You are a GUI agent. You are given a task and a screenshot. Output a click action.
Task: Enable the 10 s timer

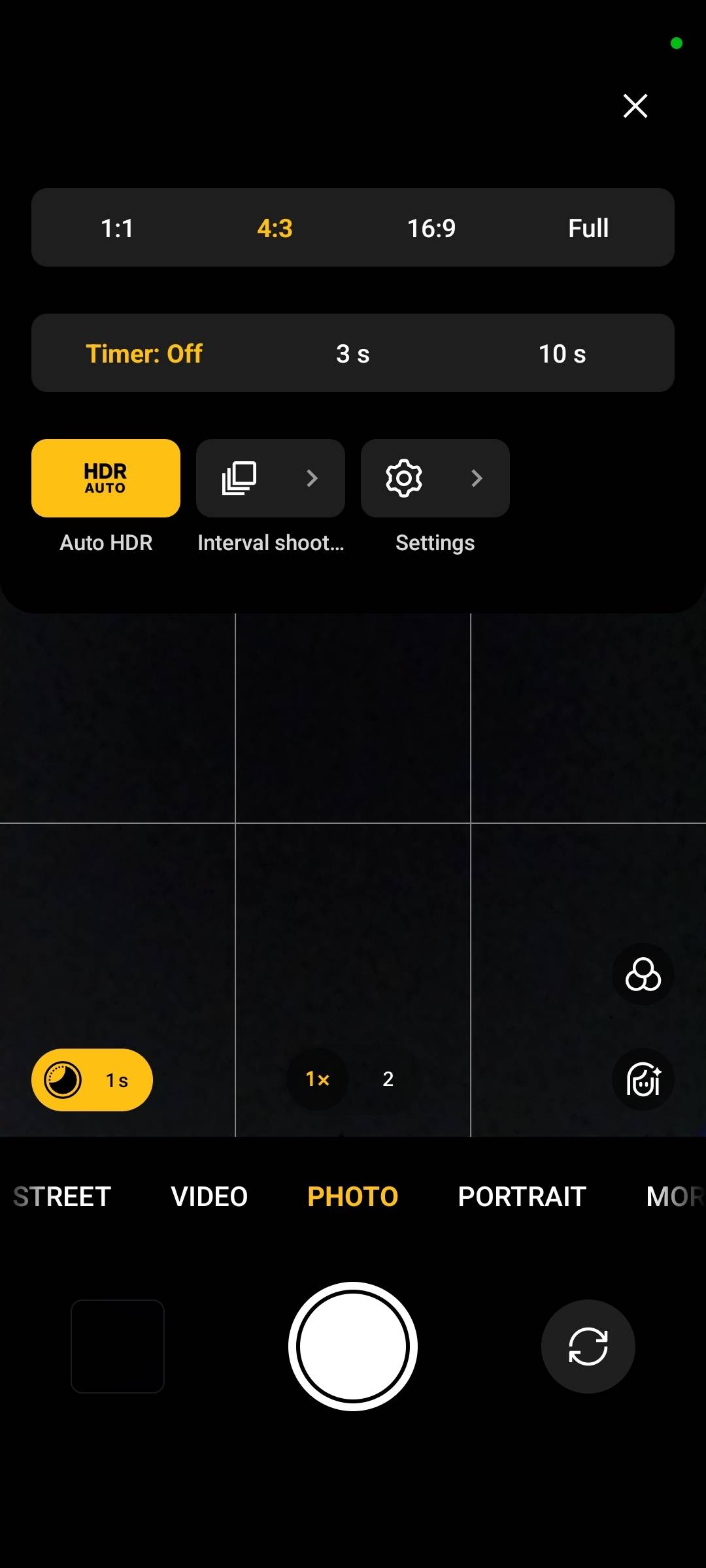(x=562, y=353)
